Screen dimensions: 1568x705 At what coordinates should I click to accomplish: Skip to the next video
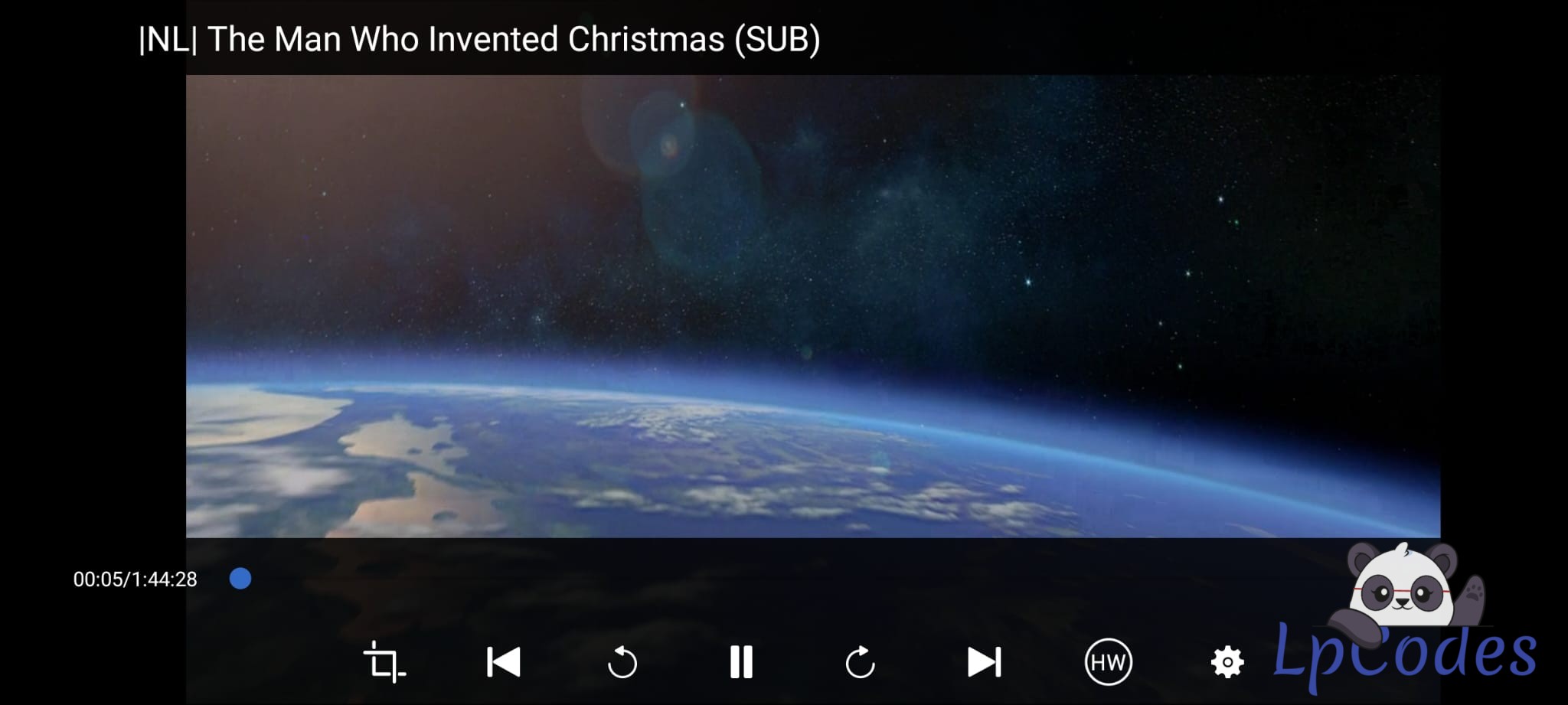tap(984, 662)
